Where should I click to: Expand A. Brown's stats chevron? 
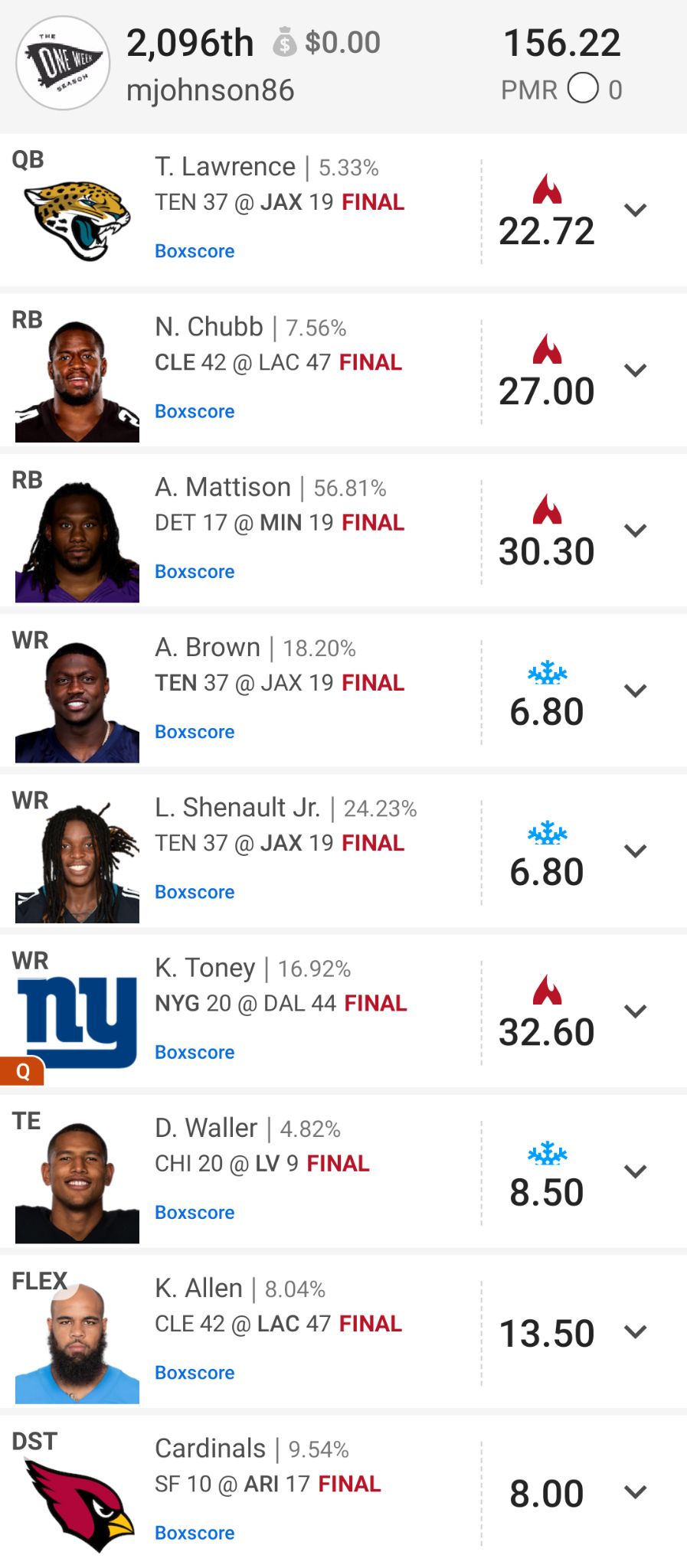(635, 691)
